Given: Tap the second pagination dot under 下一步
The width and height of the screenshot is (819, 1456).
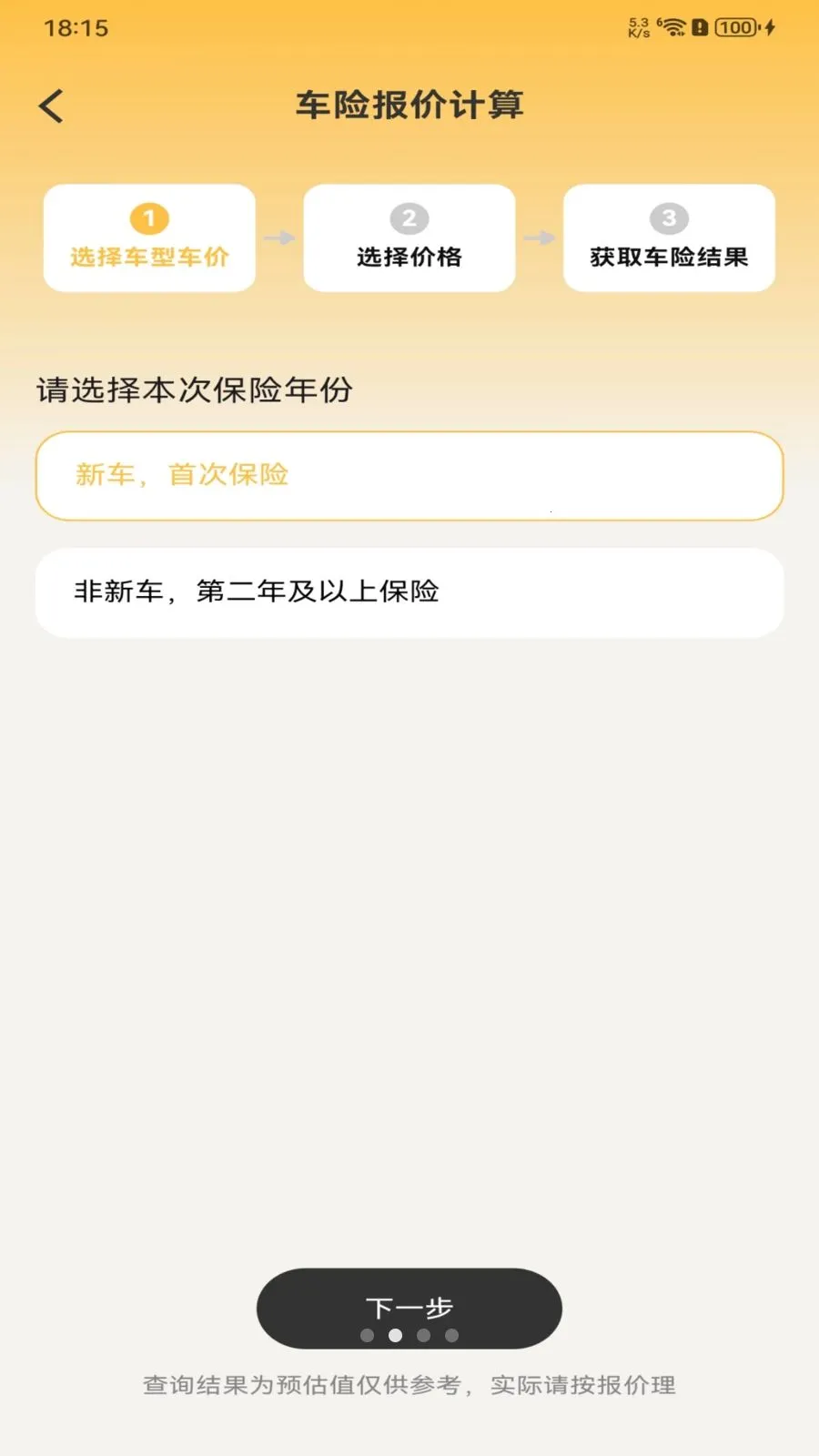Looking at the screenshot, I should [395, 1336].
